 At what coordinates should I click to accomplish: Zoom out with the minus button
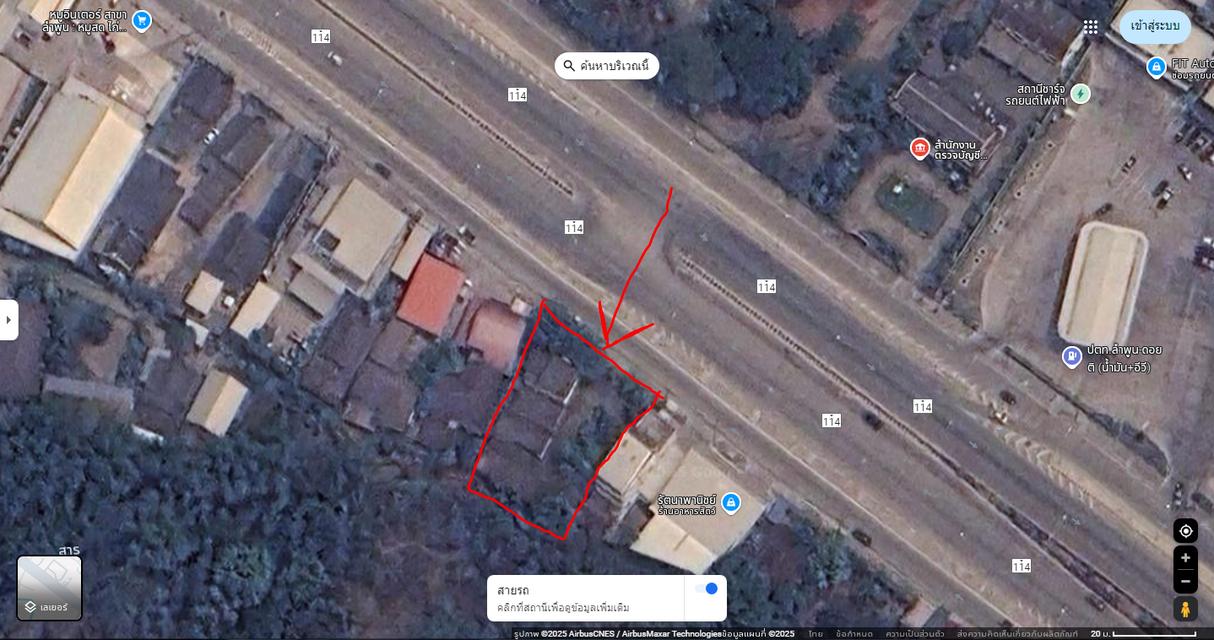coord(1185,581)
